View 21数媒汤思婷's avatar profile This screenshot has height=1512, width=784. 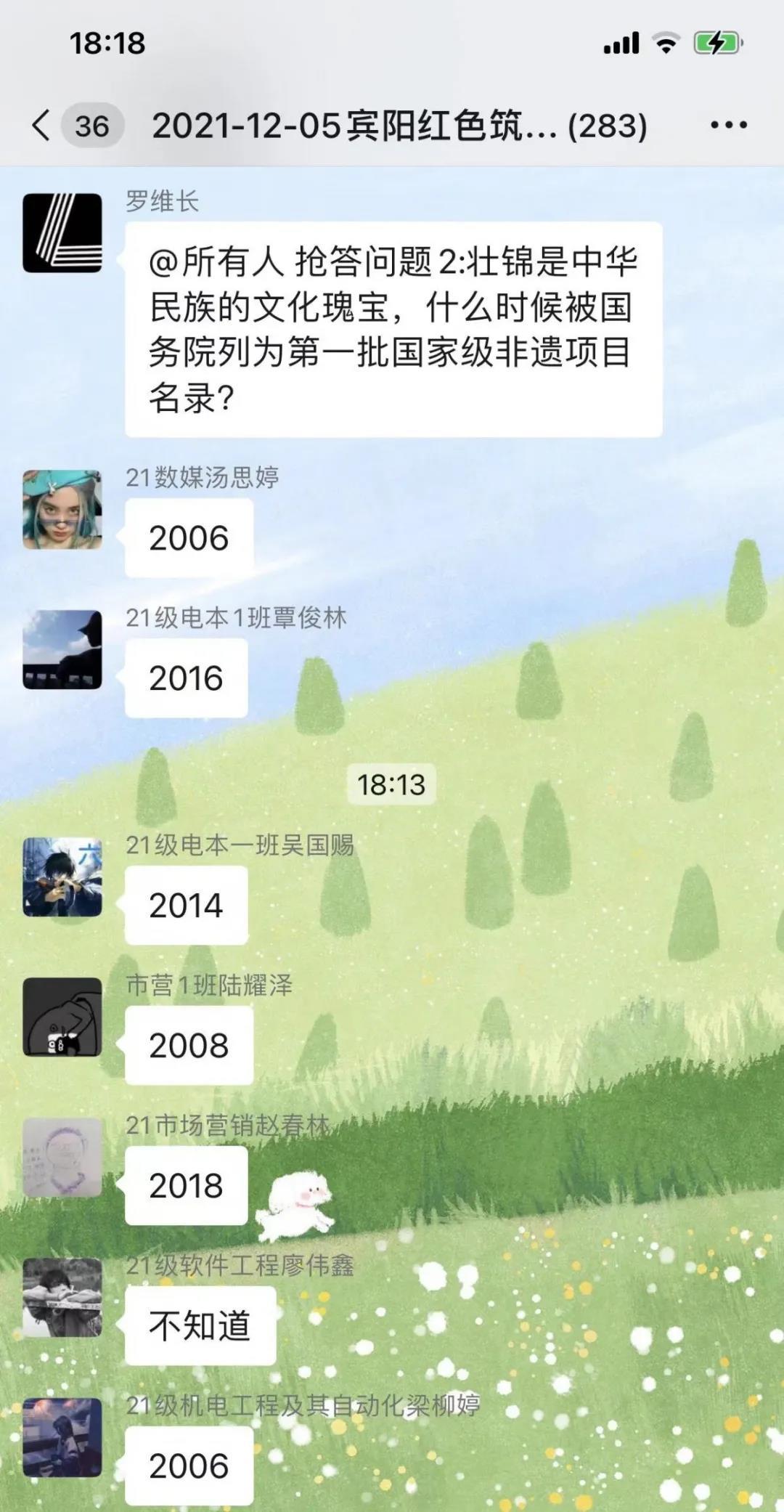(62, 510)
